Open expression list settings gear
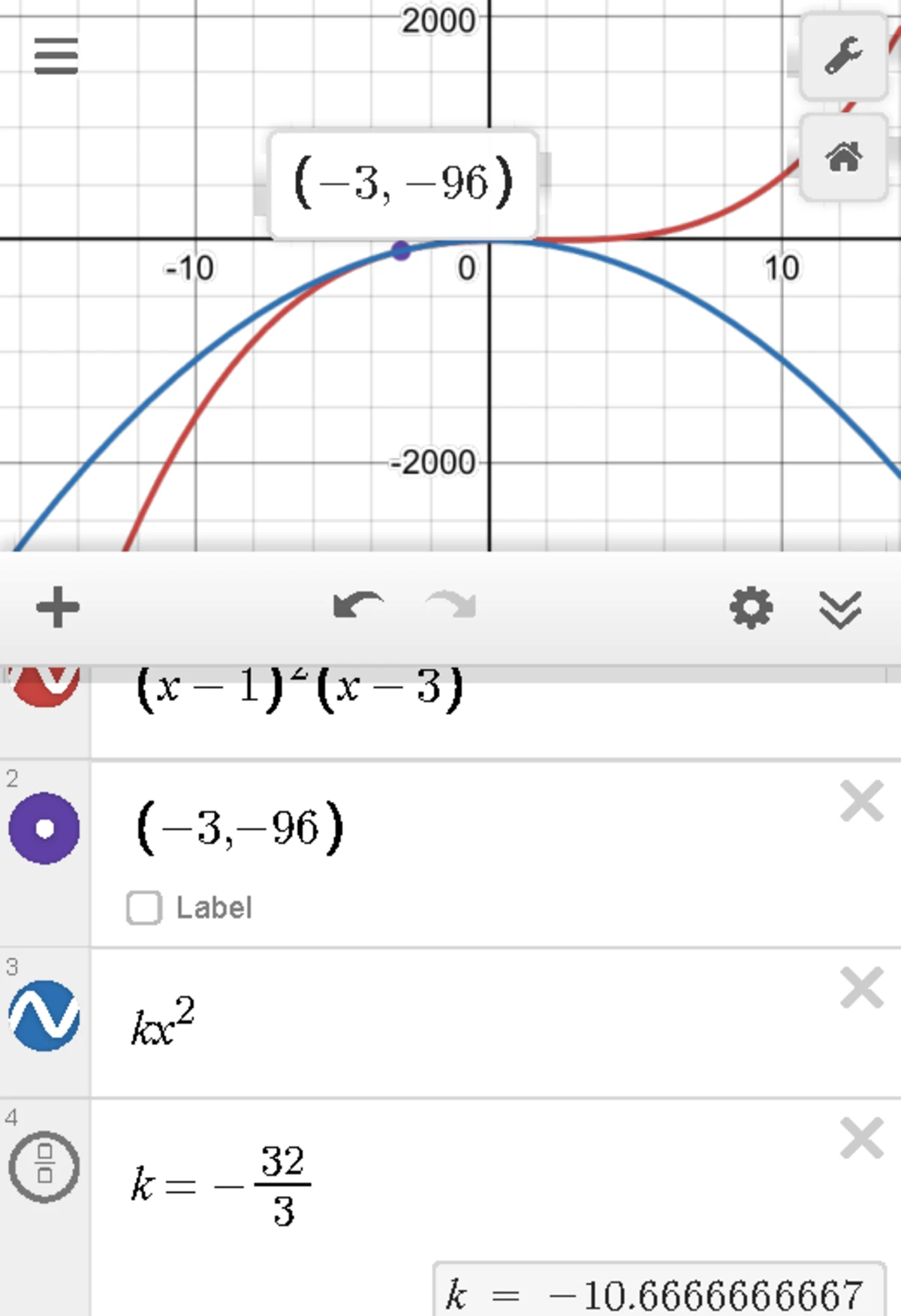Image resolution: width=901 pixels, height=1316 pixels. click(x=751, y=607)
